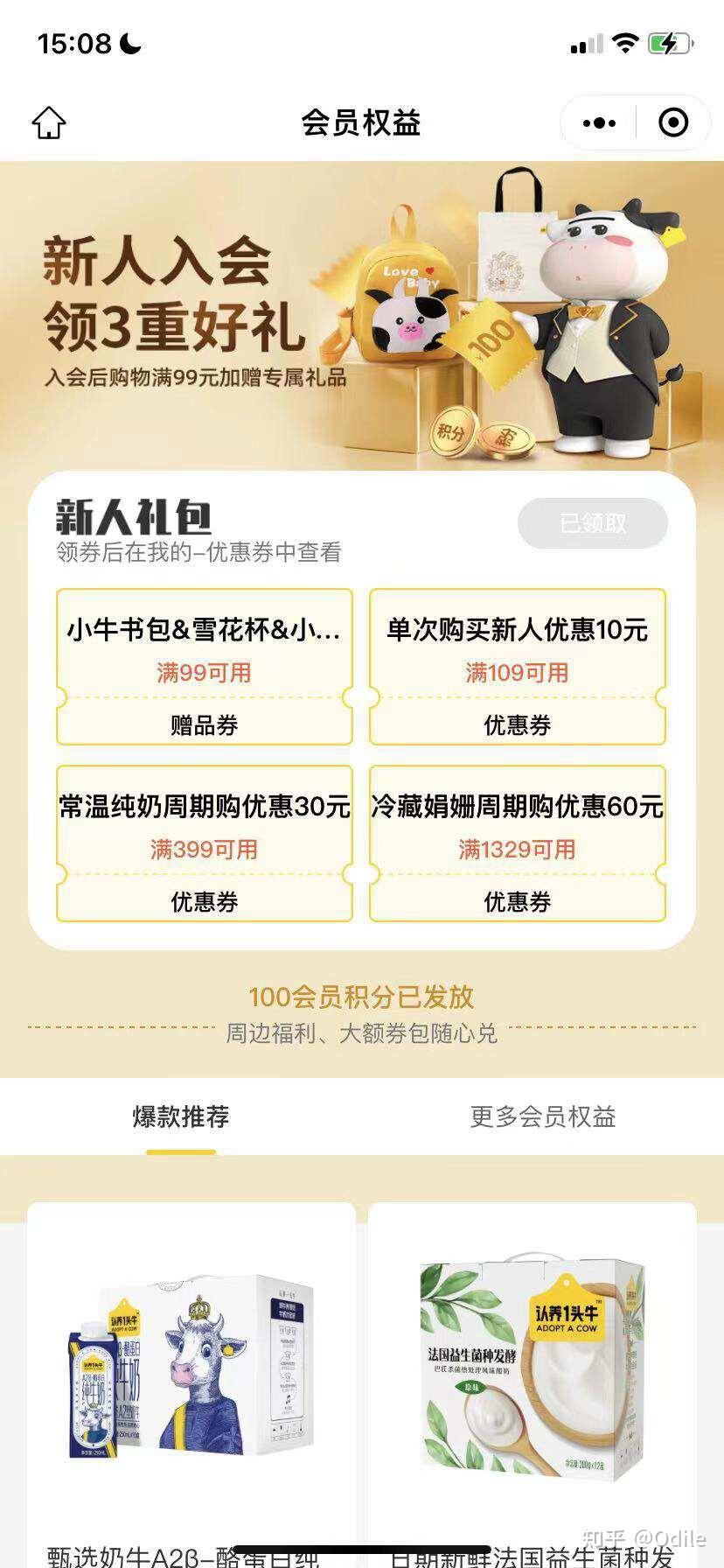Switch to the 更多会员权益 tab

543,1116
